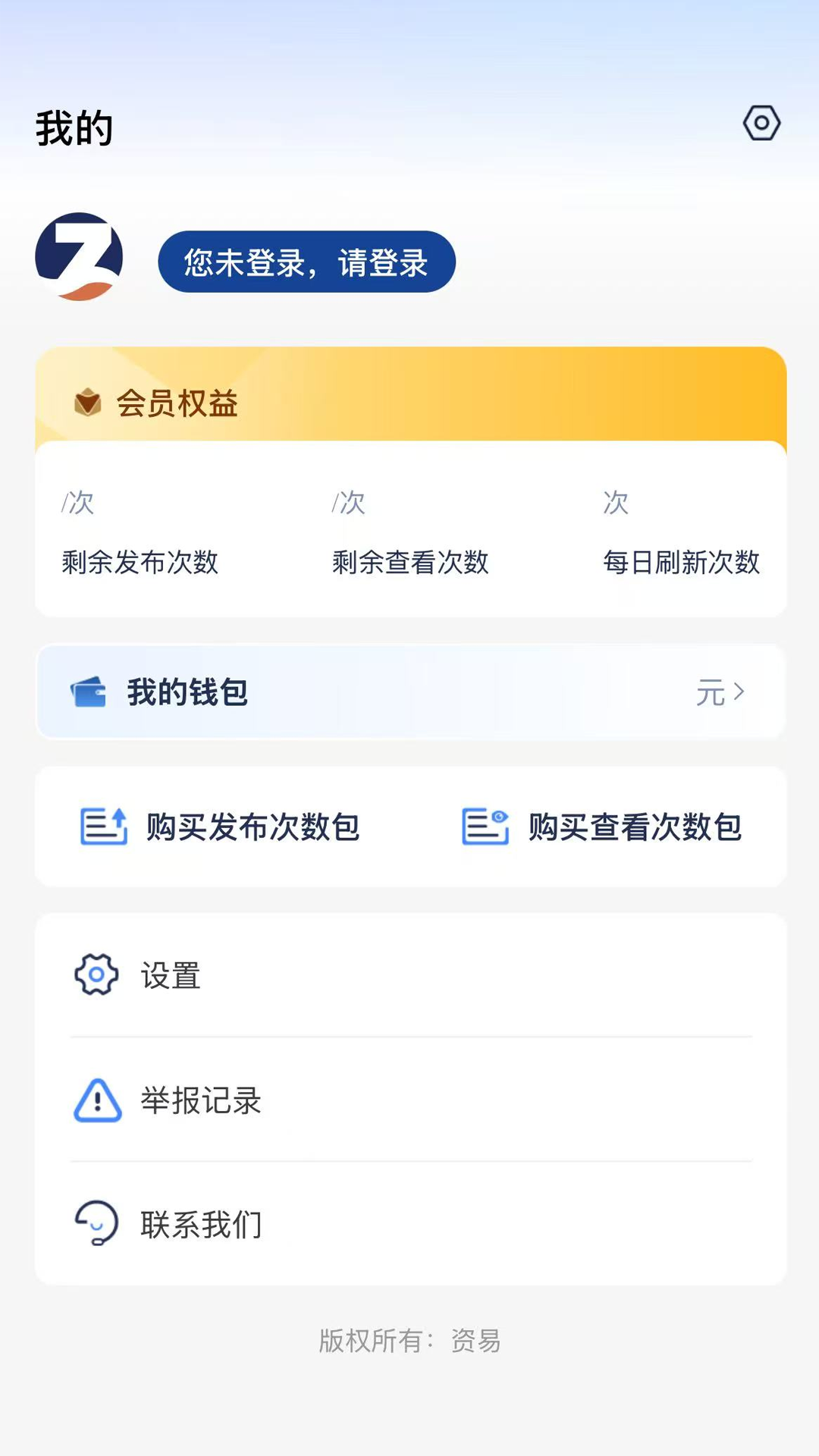Tap the wallet icon beside 我的钱包
The width and height of the screenshot is (819, 1456).
[89, 691]
